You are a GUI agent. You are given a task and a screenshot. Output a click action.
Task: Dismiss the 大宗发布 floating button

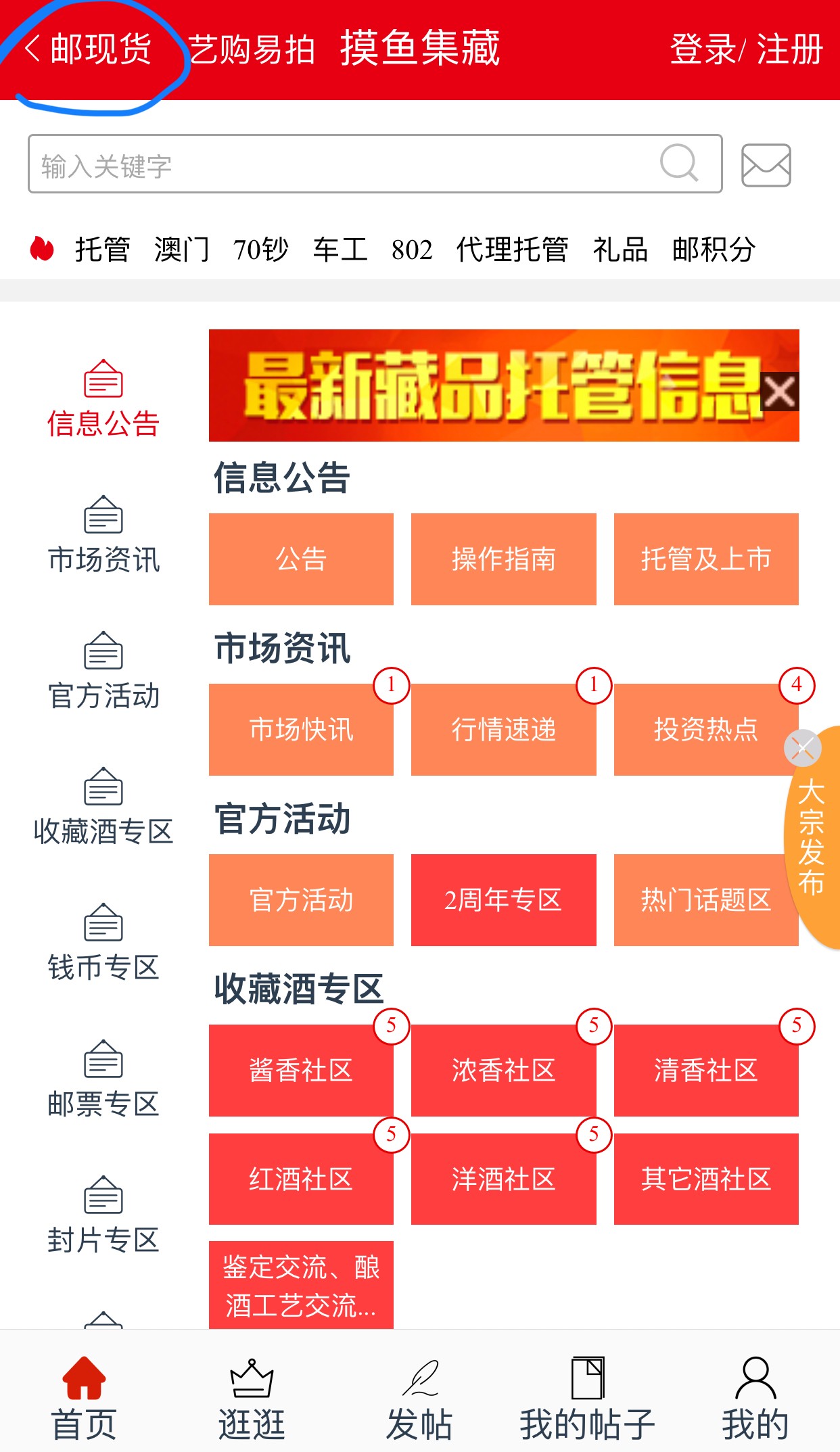click(x=802, y=748)
